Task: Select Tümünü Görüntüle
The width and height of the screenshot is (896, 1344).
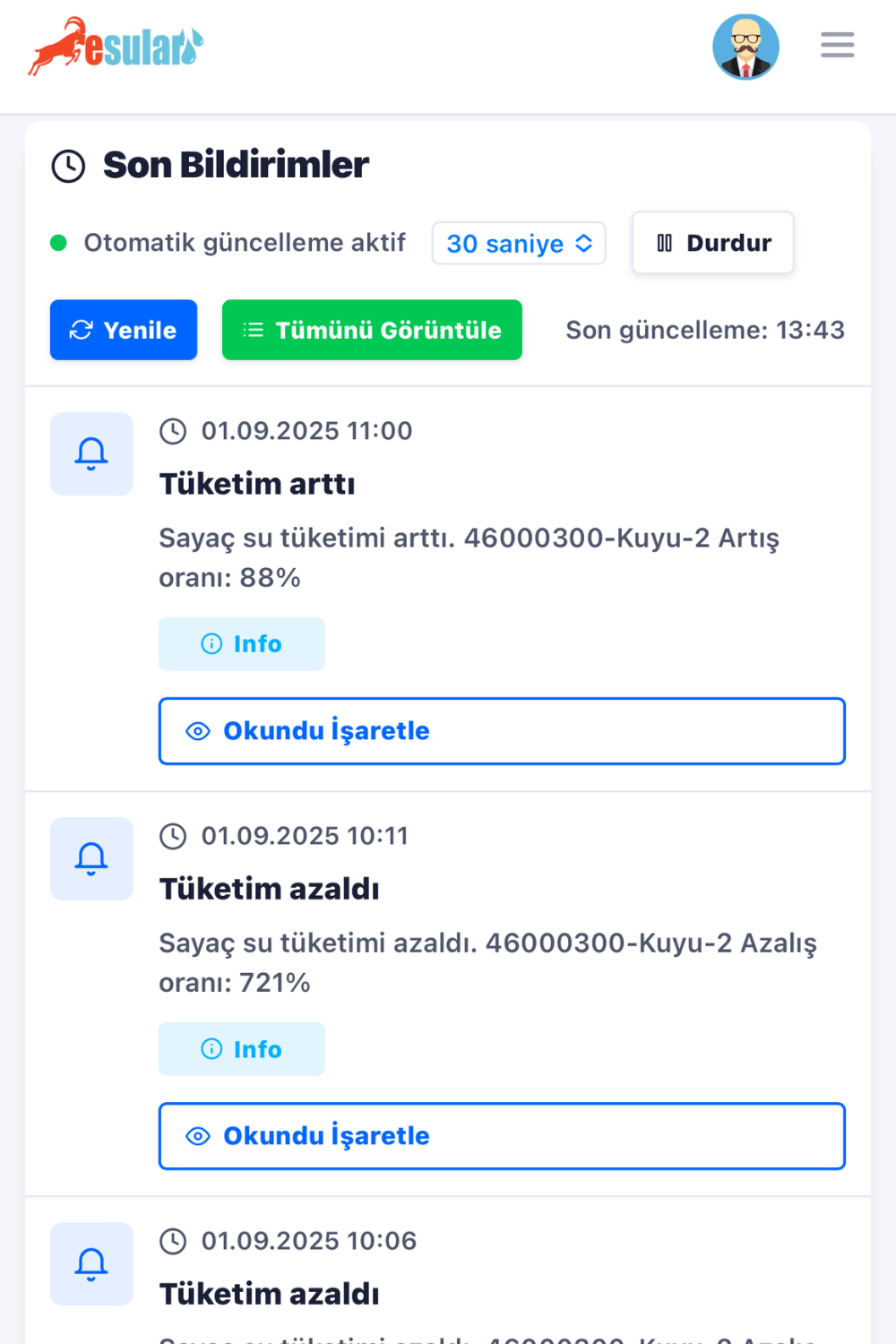Action: [371, 330]
